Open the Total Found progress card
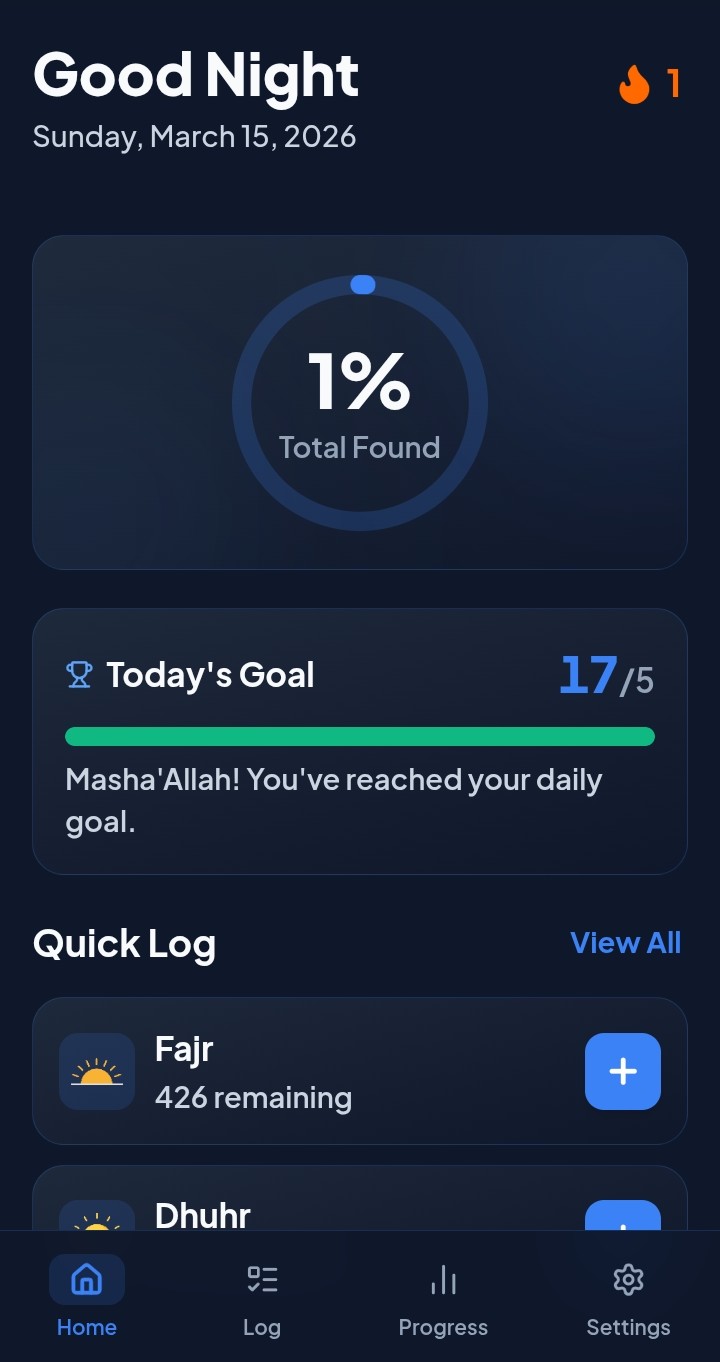 coord(360,402)
